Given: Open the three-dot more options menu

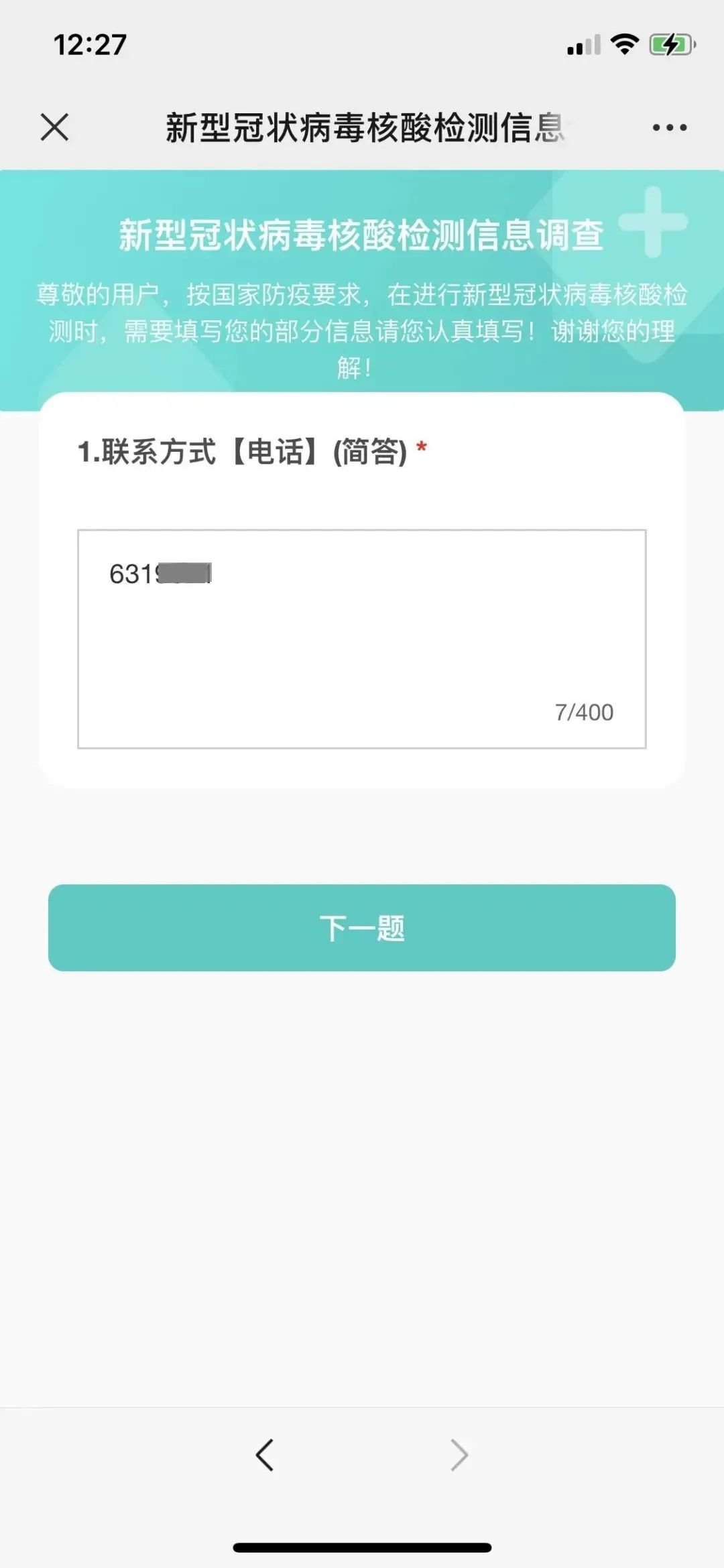Looking at the screenshot, I should pyautogui.click(x=669, y=127).
